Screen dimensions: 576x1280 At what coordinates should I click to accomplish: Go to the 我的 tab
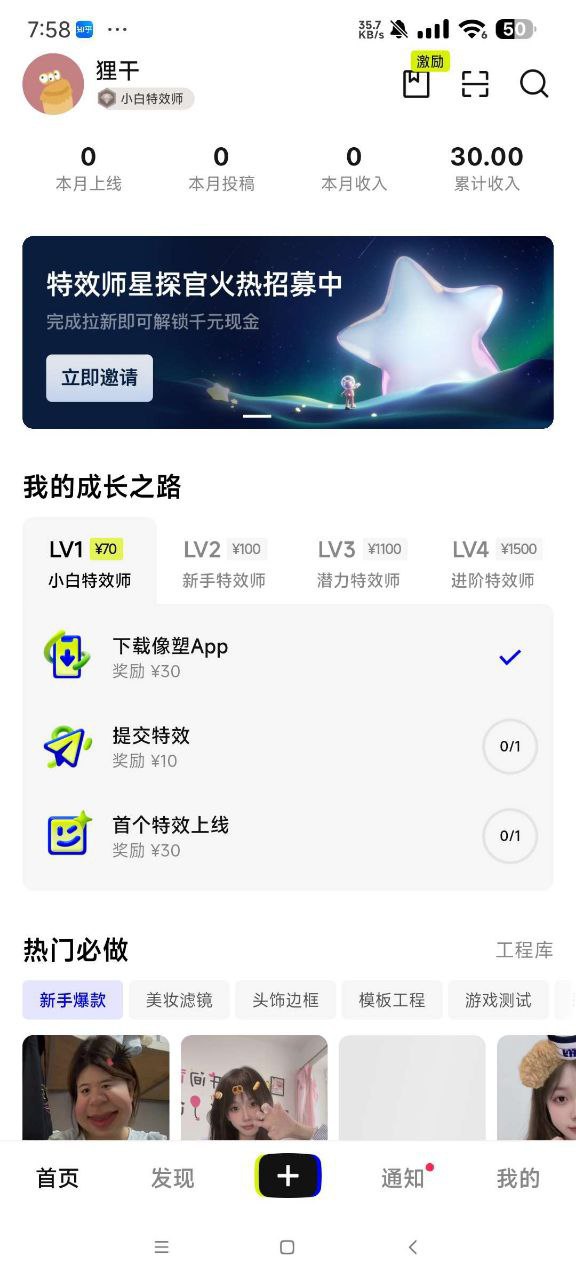[518, 1178]
